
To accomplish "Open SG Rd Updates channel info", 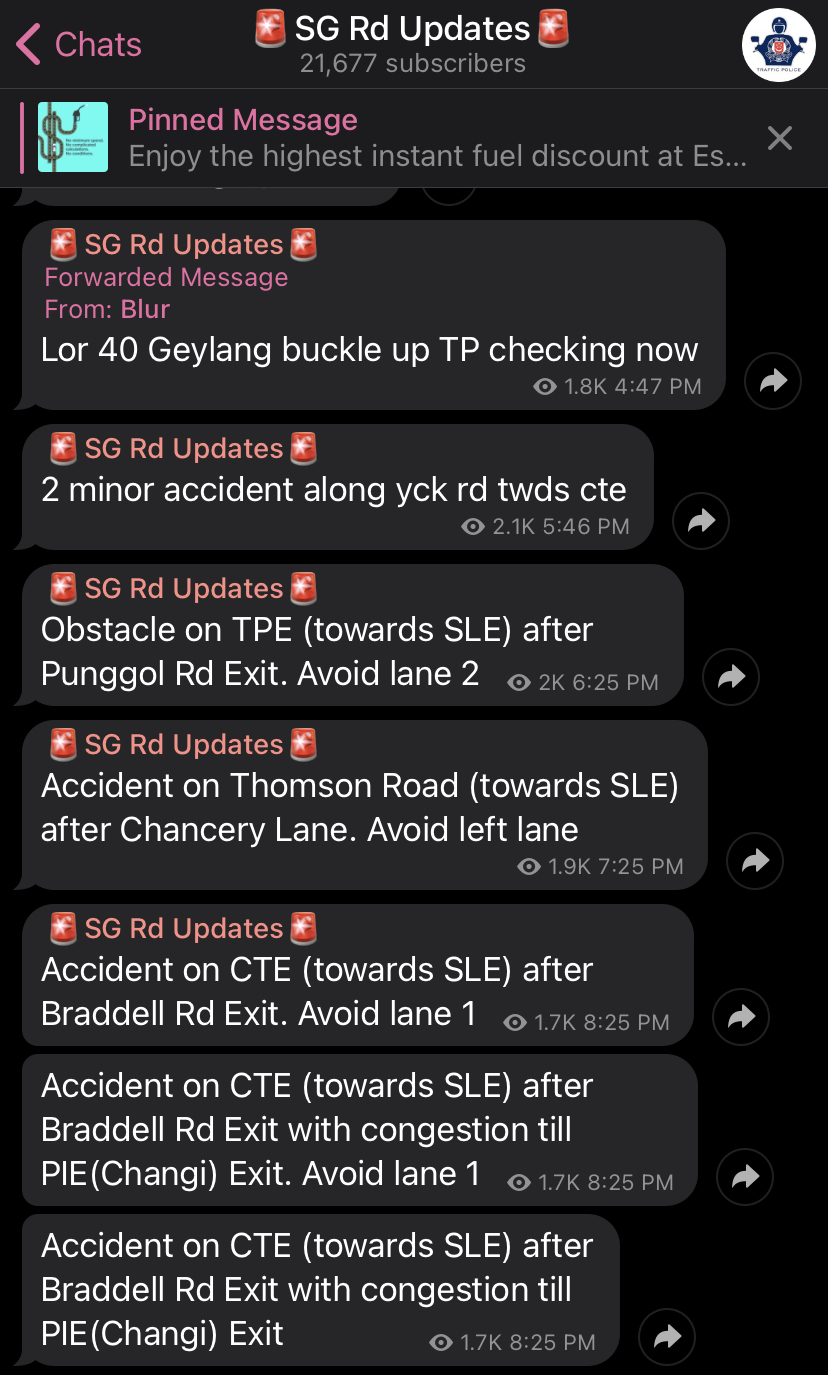I will (x=412, y=45).
